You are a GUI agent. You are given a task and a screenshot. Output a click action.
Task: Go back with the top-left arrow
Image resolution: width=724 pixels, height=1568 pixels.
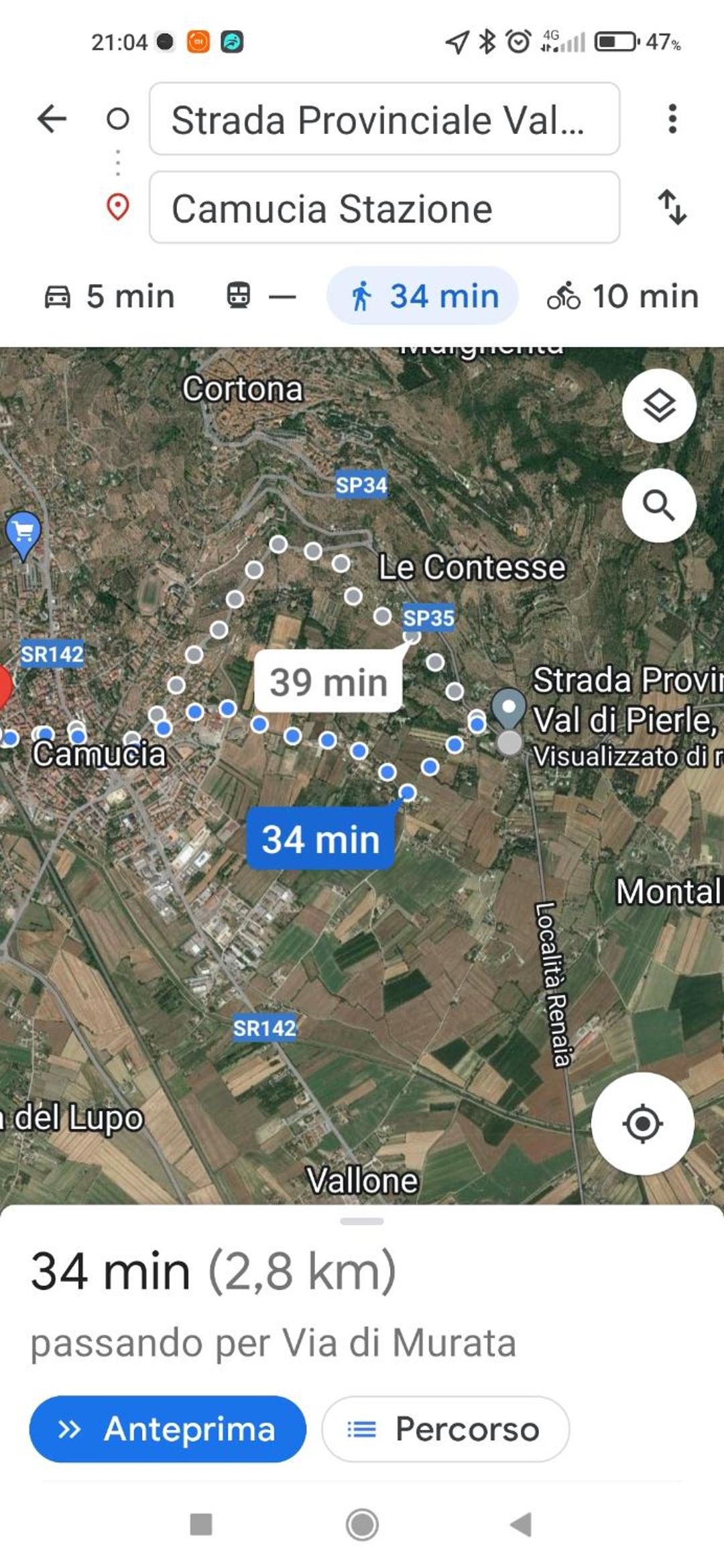(x=52, y=119)
